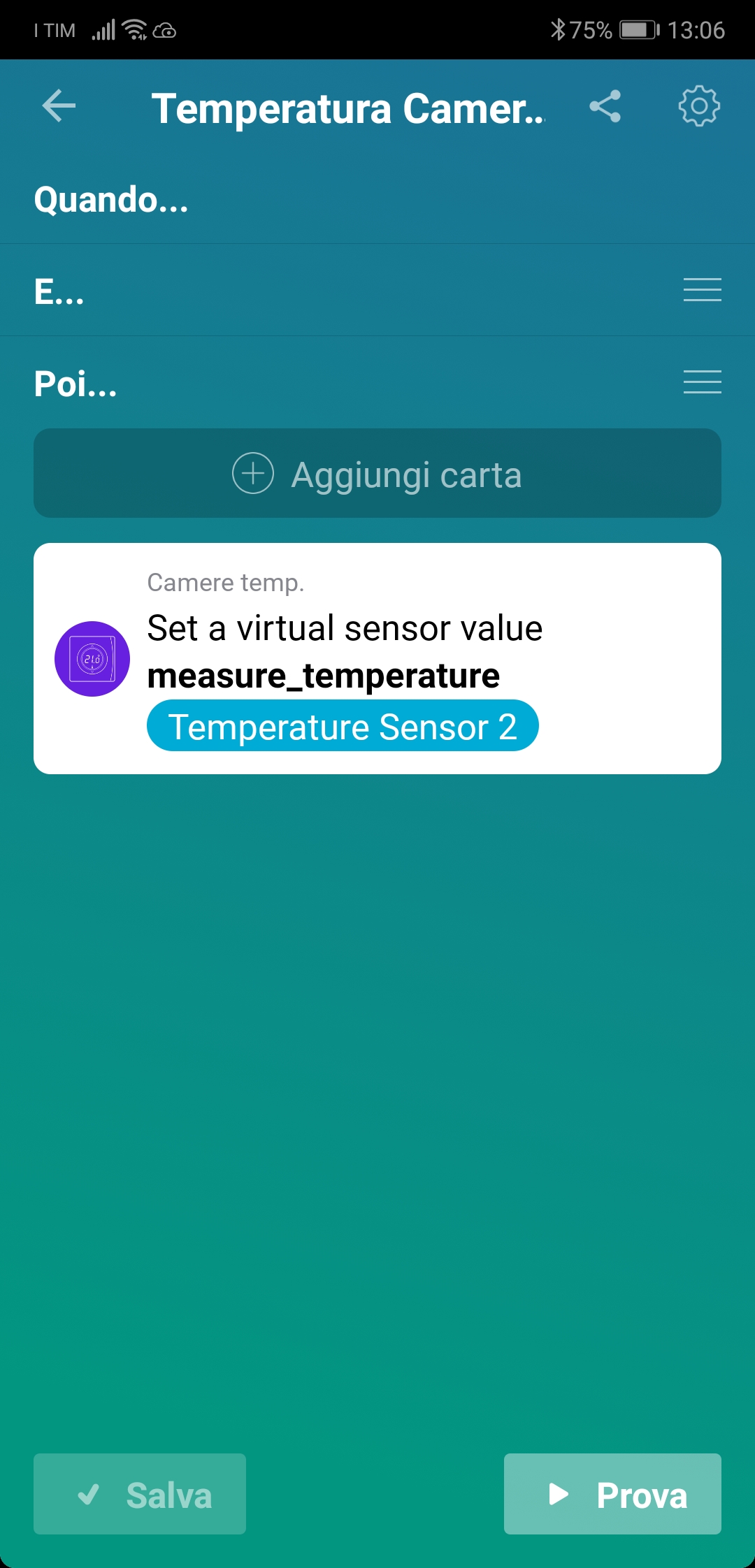Expand the Quando... section
The height and width of the screenshot is (1568, 755).
pyautogui.click(x=112, y=200)
